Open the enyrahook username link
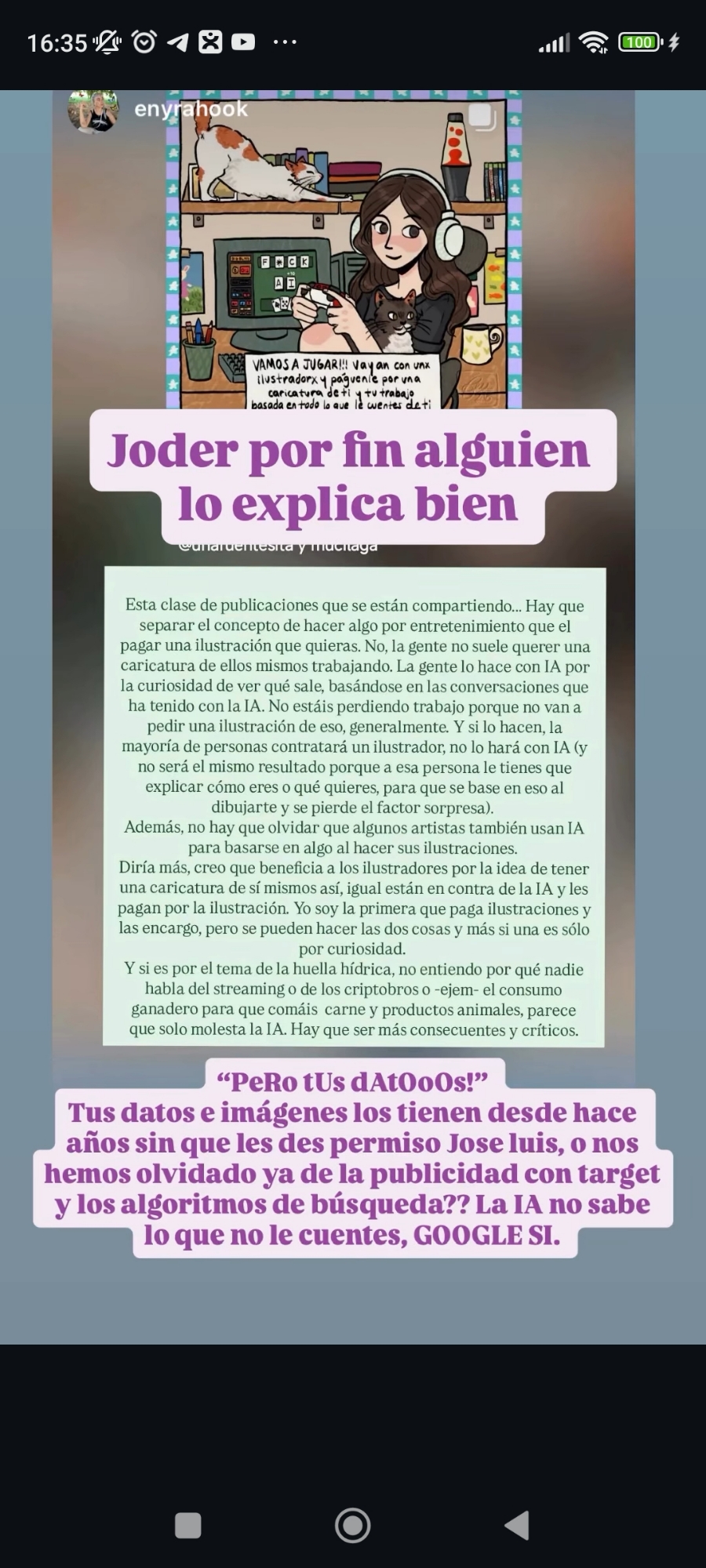 (x=191, y=109)
